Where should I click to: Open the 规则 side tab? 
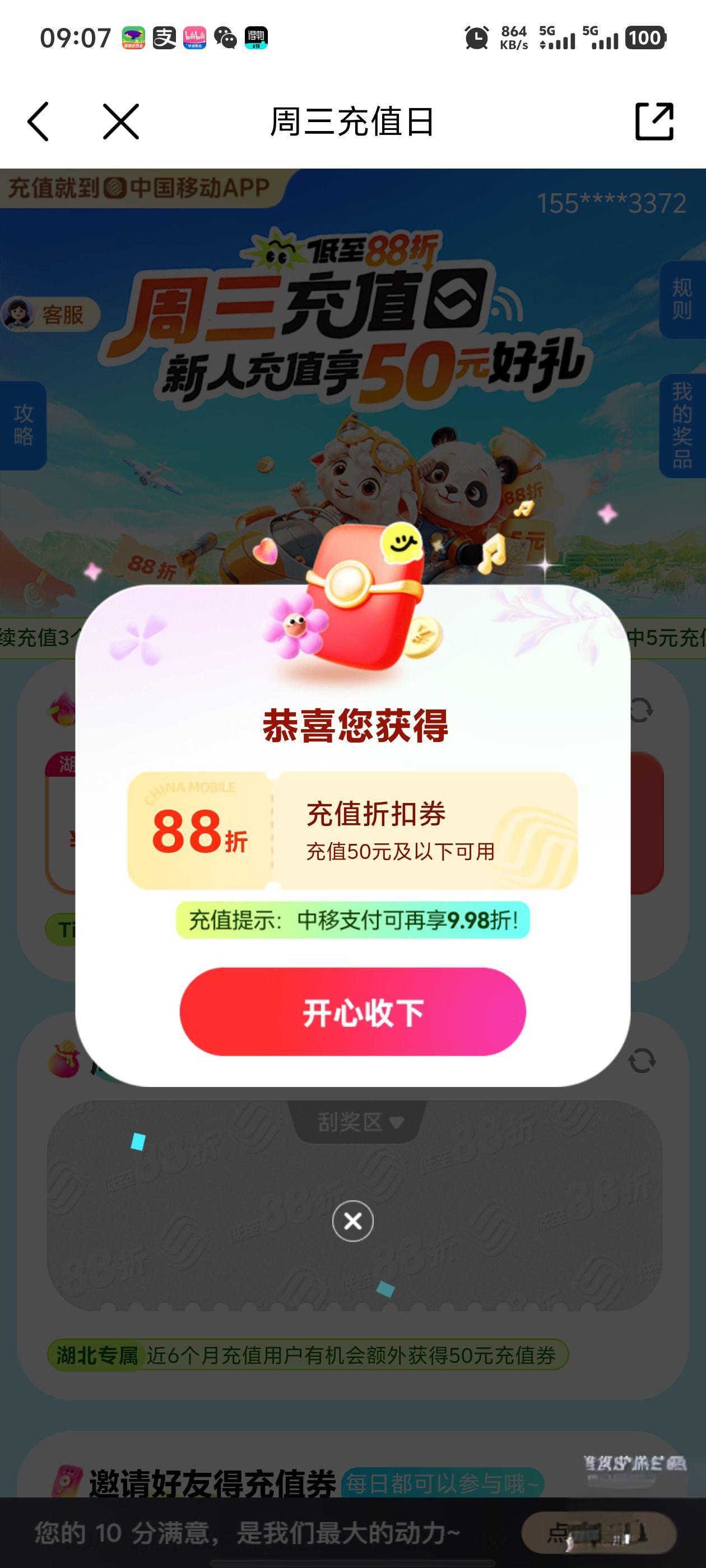tap(682, 300)
